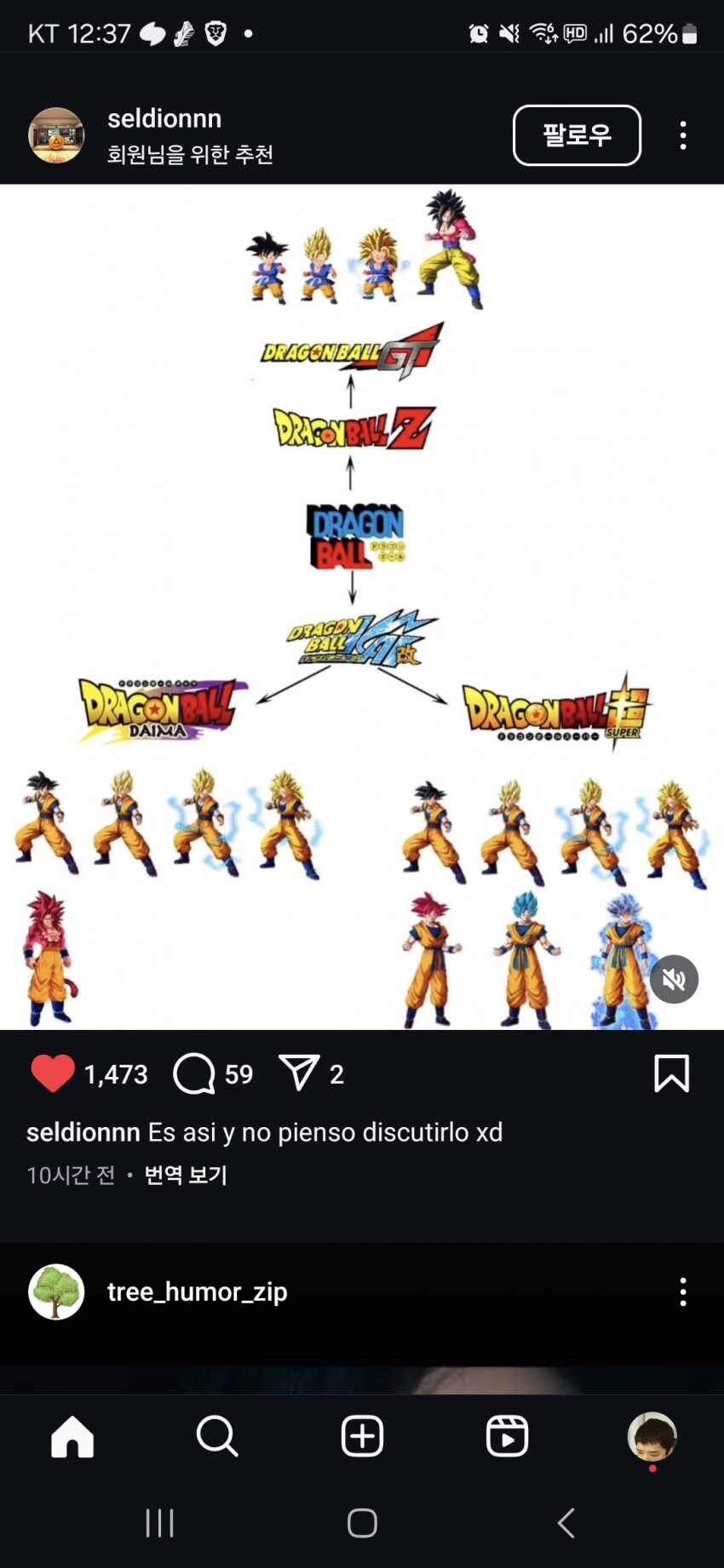Open overflow menu on seldionnn's post
This screenshot has width=724, height=1568.
click(x=682, y=135)
